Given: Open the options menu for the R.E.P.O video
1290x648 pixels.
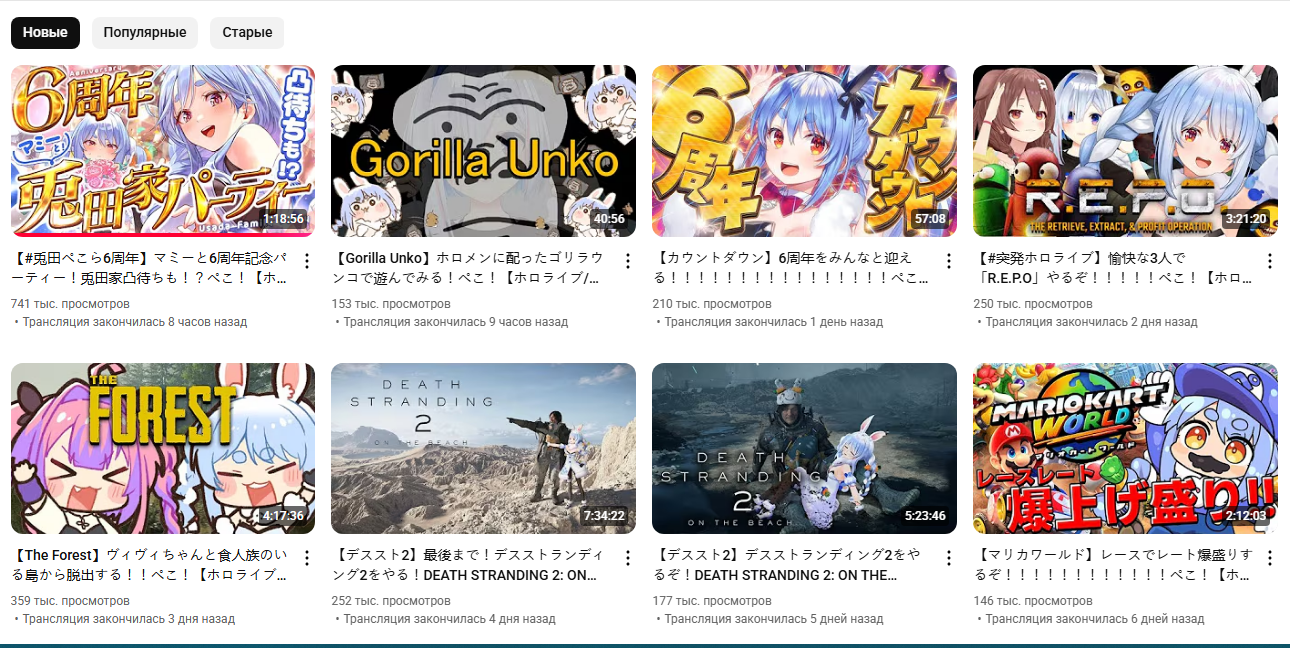Looking at the screenshot, I should 1269,261.
